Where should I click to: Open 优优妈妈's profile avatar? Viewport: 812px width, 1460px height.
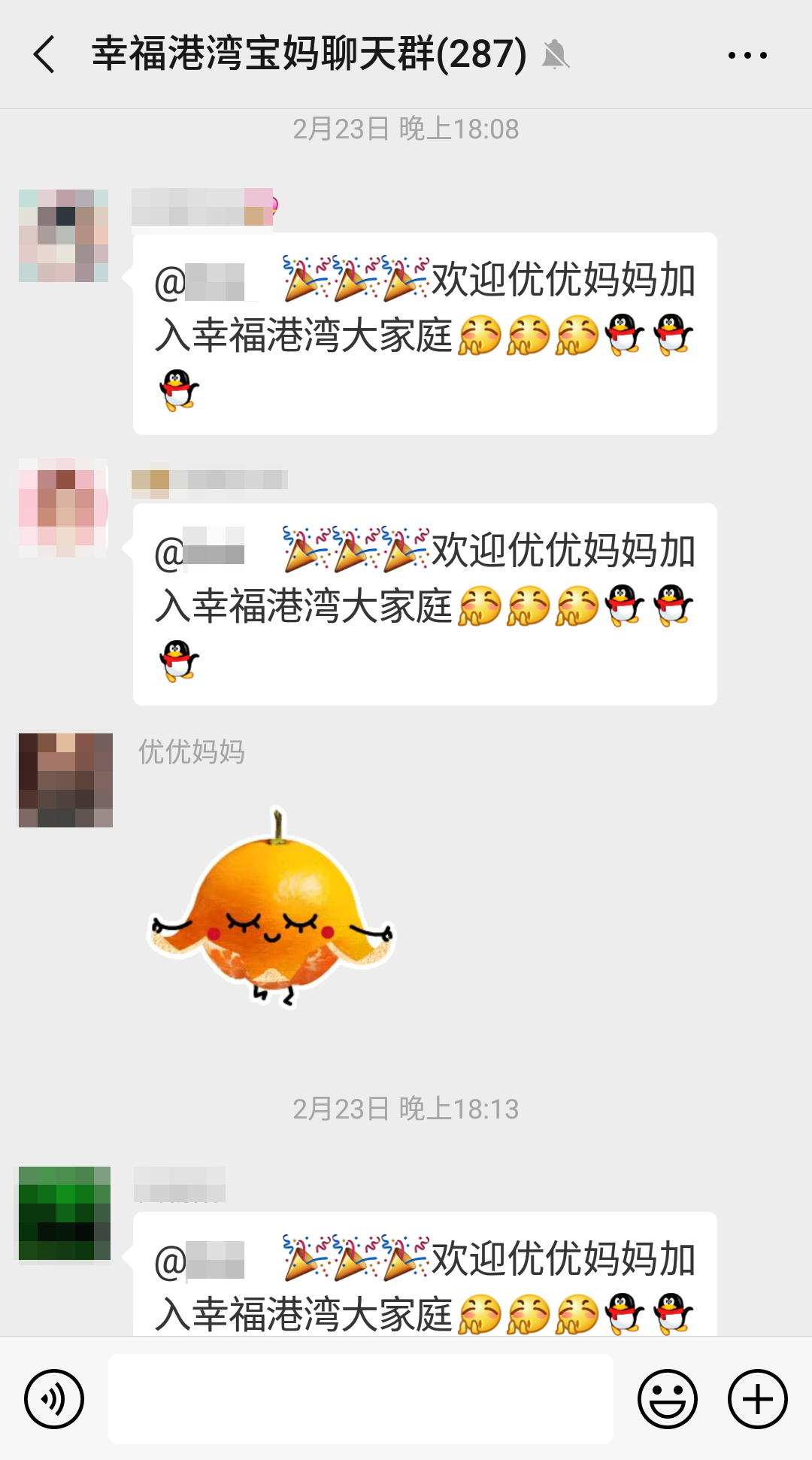(65, 780)
